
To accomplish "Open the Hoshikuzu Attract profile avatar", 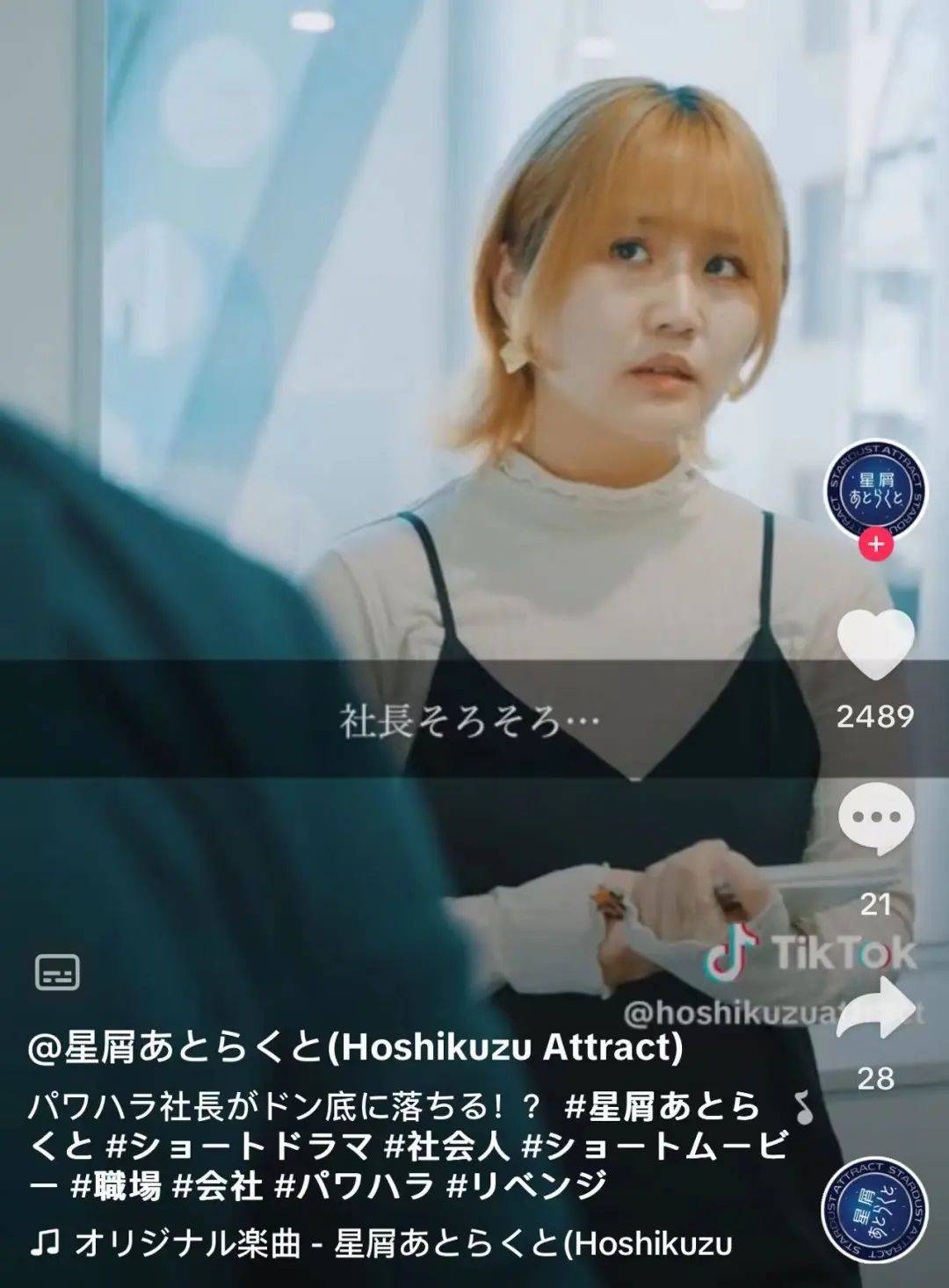I will (875, 491).
